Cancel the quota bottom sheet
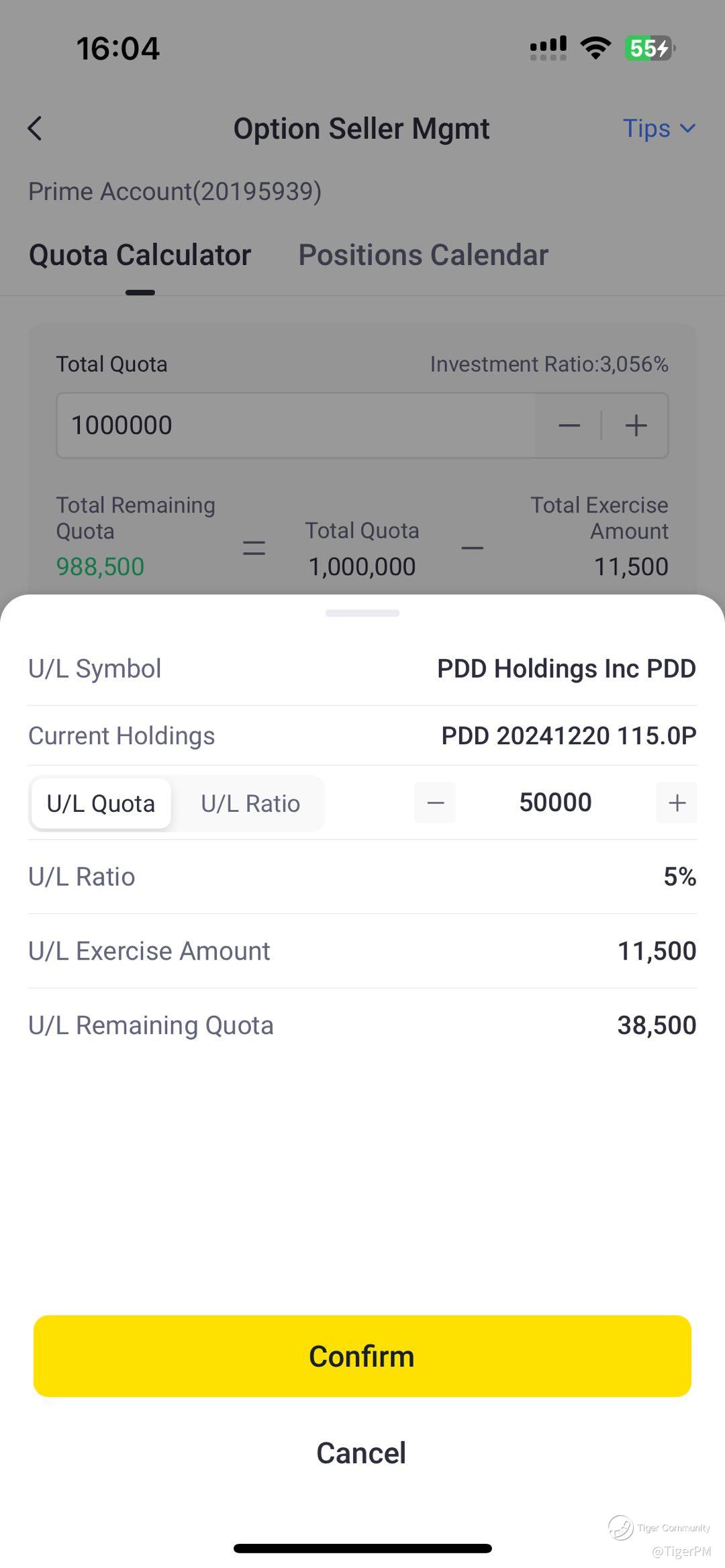Viewport: 725px width, 1568px height. point(362,1453)
